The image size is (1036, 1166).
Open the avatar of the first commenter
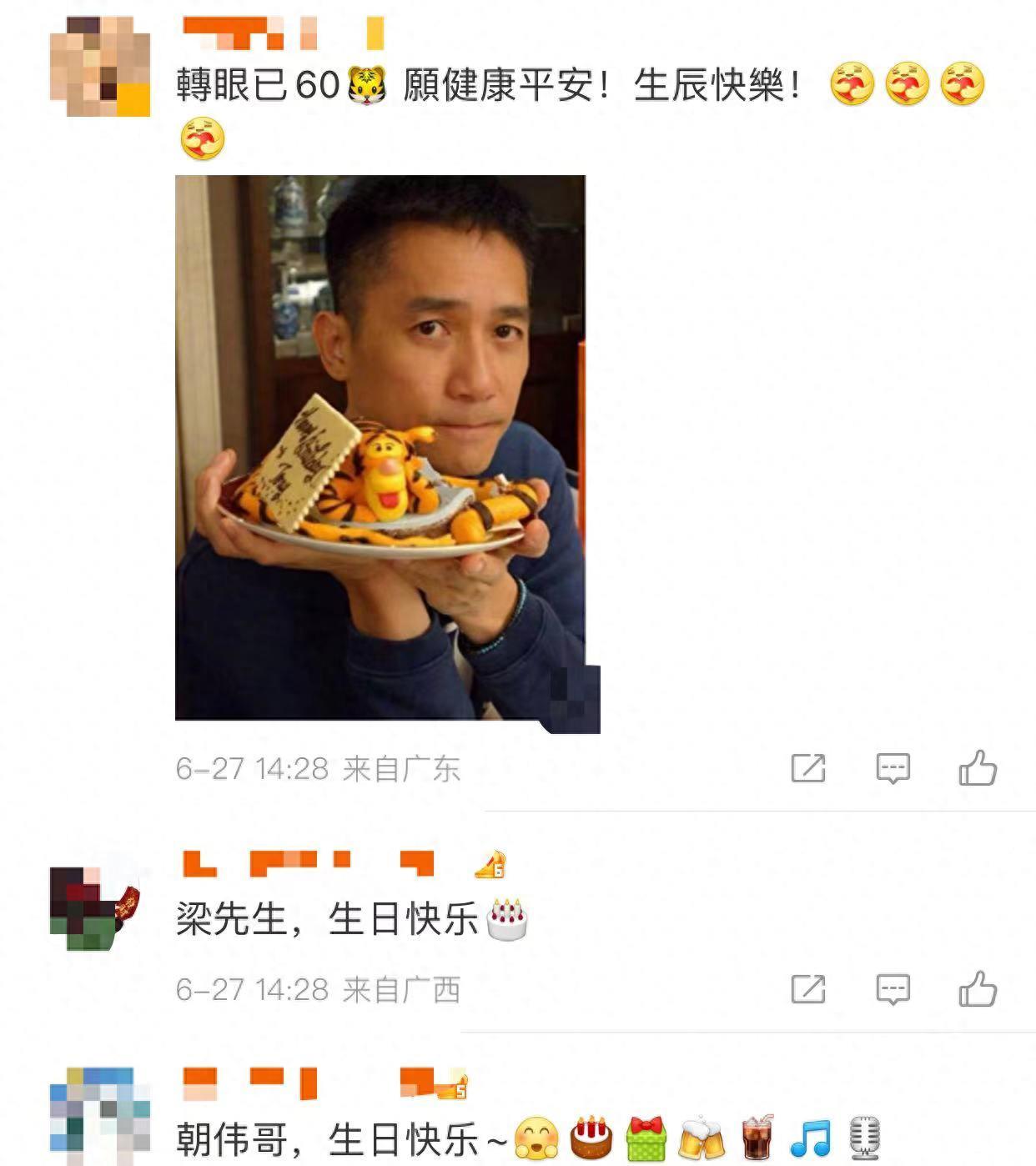click(100, 67)
